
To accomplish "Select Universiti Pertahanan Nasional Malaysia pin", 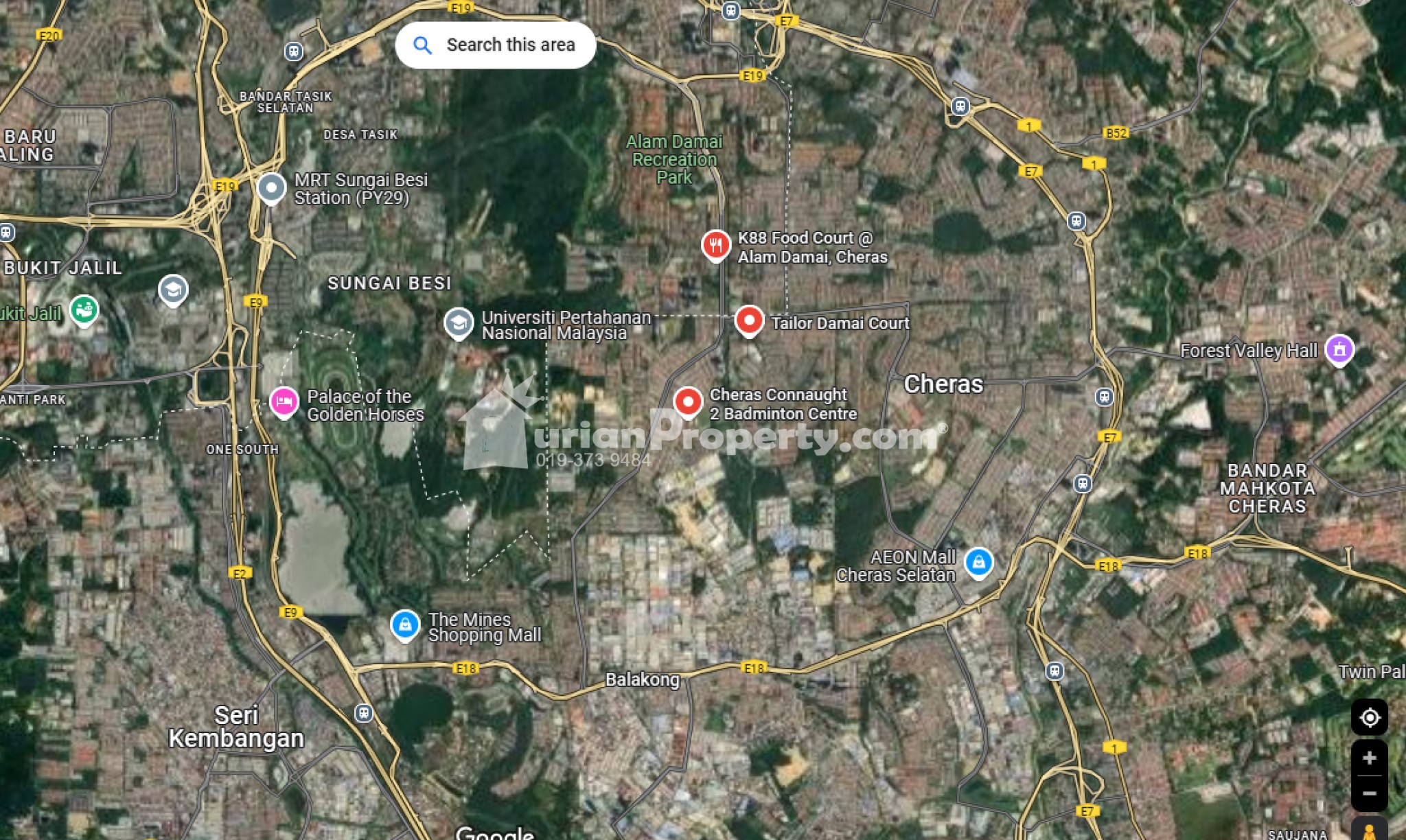I will coord(458,323).
